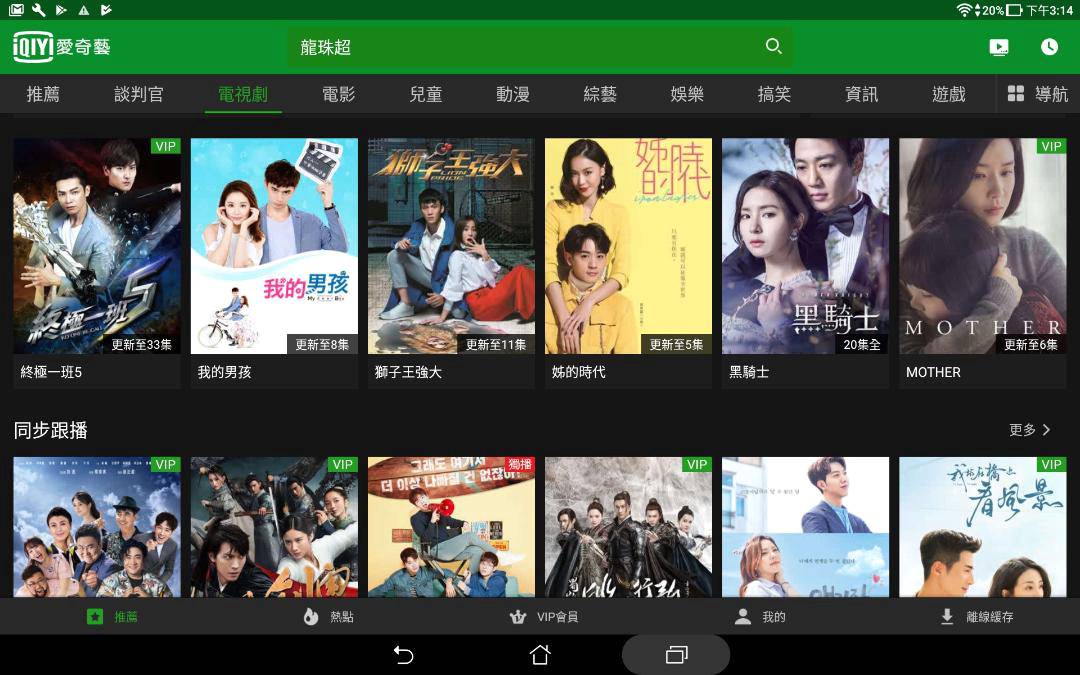Tap the search box with 龍珠超
Image resolution: width=1080 pixels, height=675 pixels.
coord(520,47)
